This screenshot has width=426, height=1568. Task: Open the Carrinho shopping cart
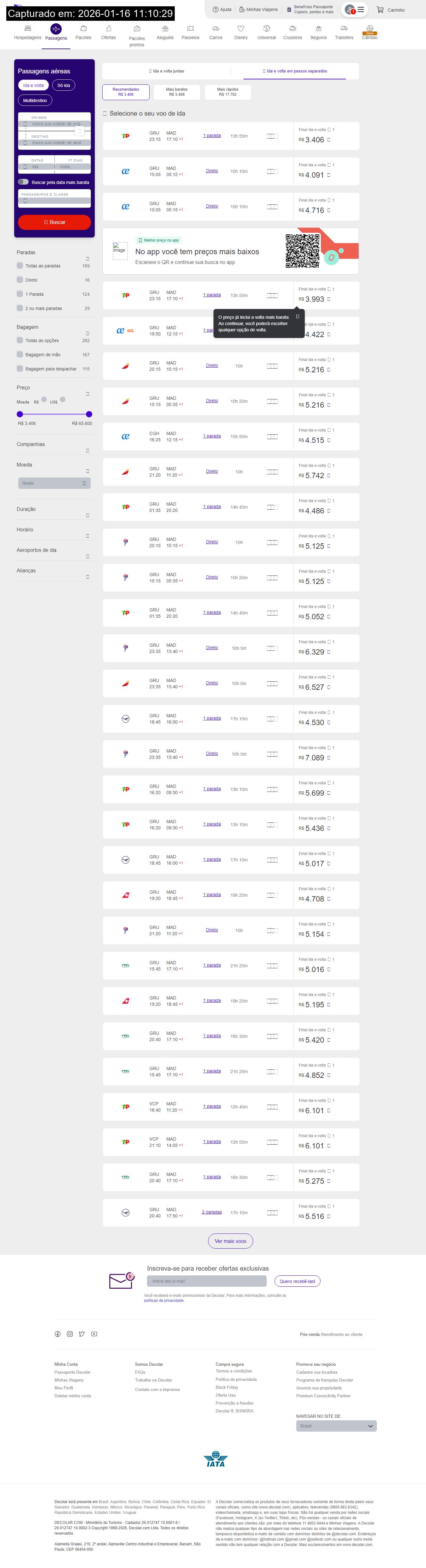[x=390, y=10]
